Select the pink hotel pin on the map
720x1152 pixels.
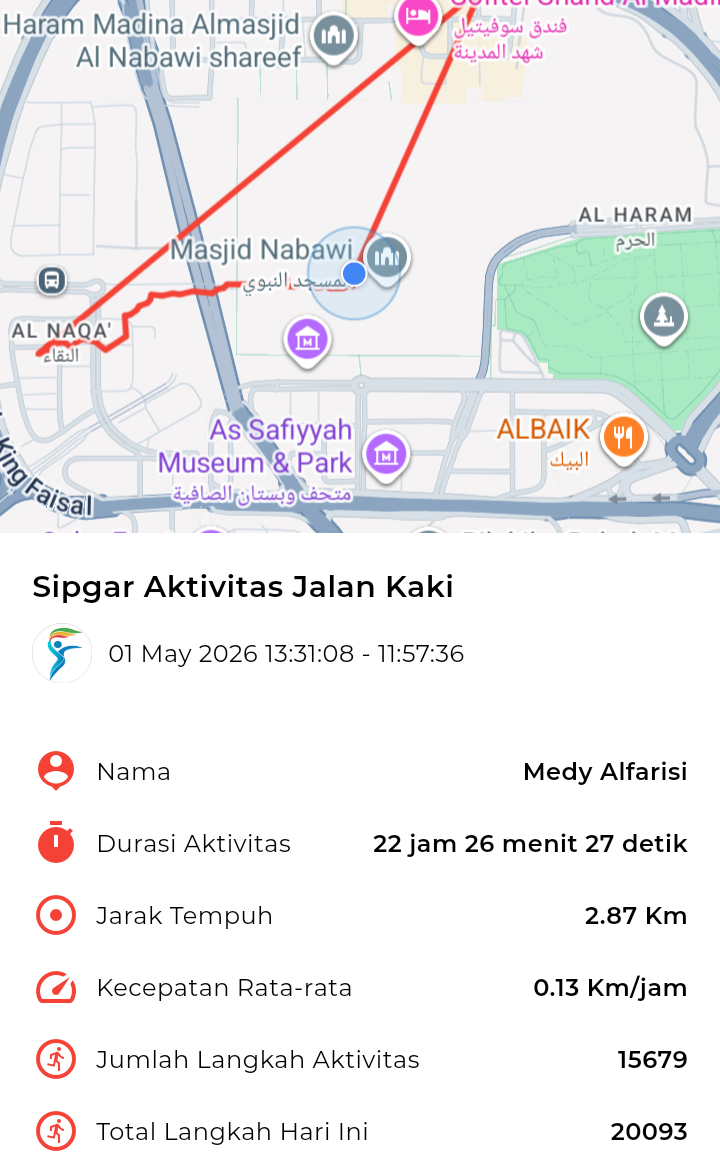pyautogui.click(x=418, y=19)
